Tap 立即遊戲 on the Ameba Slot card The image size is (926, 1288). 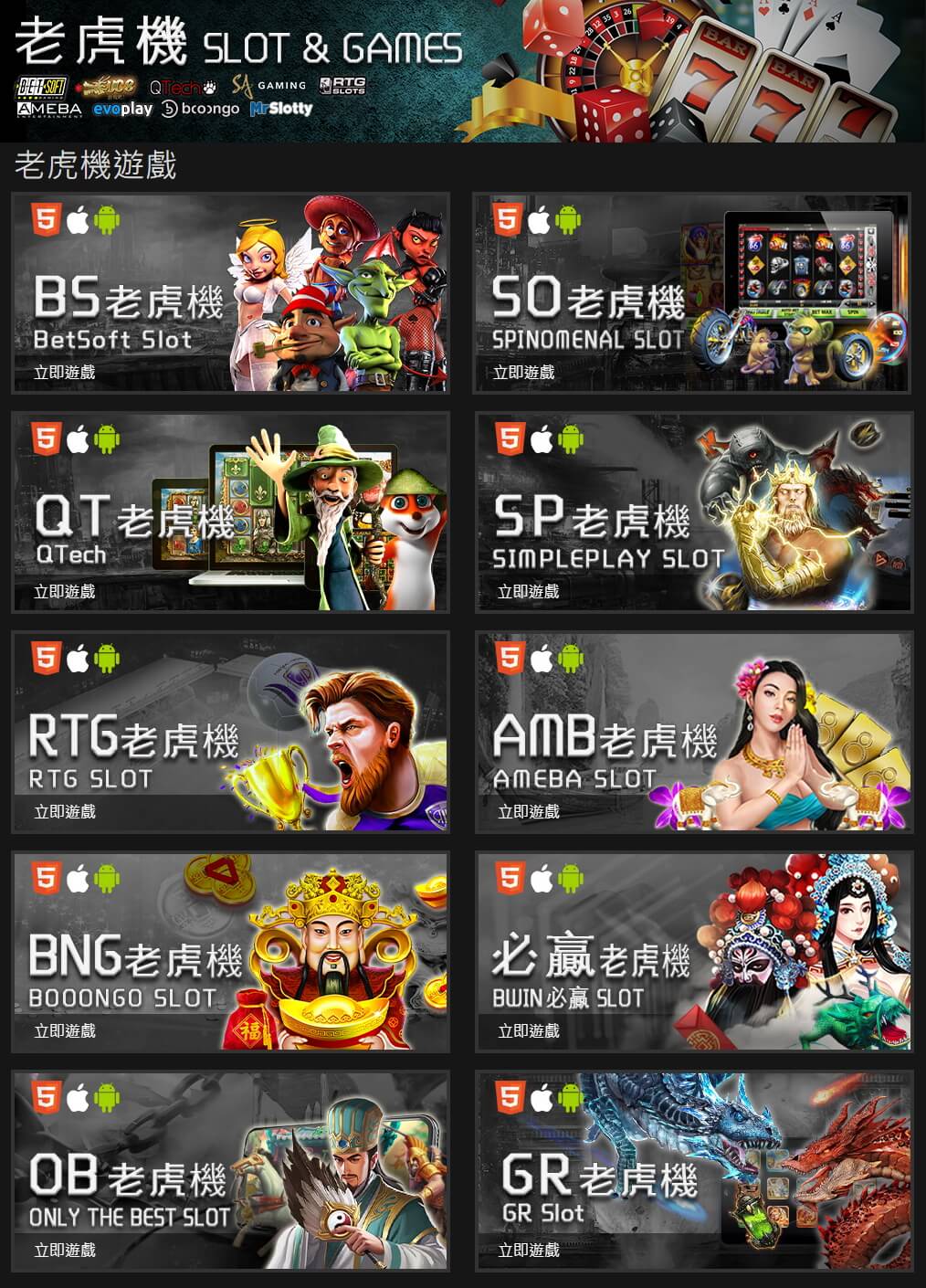528,811
